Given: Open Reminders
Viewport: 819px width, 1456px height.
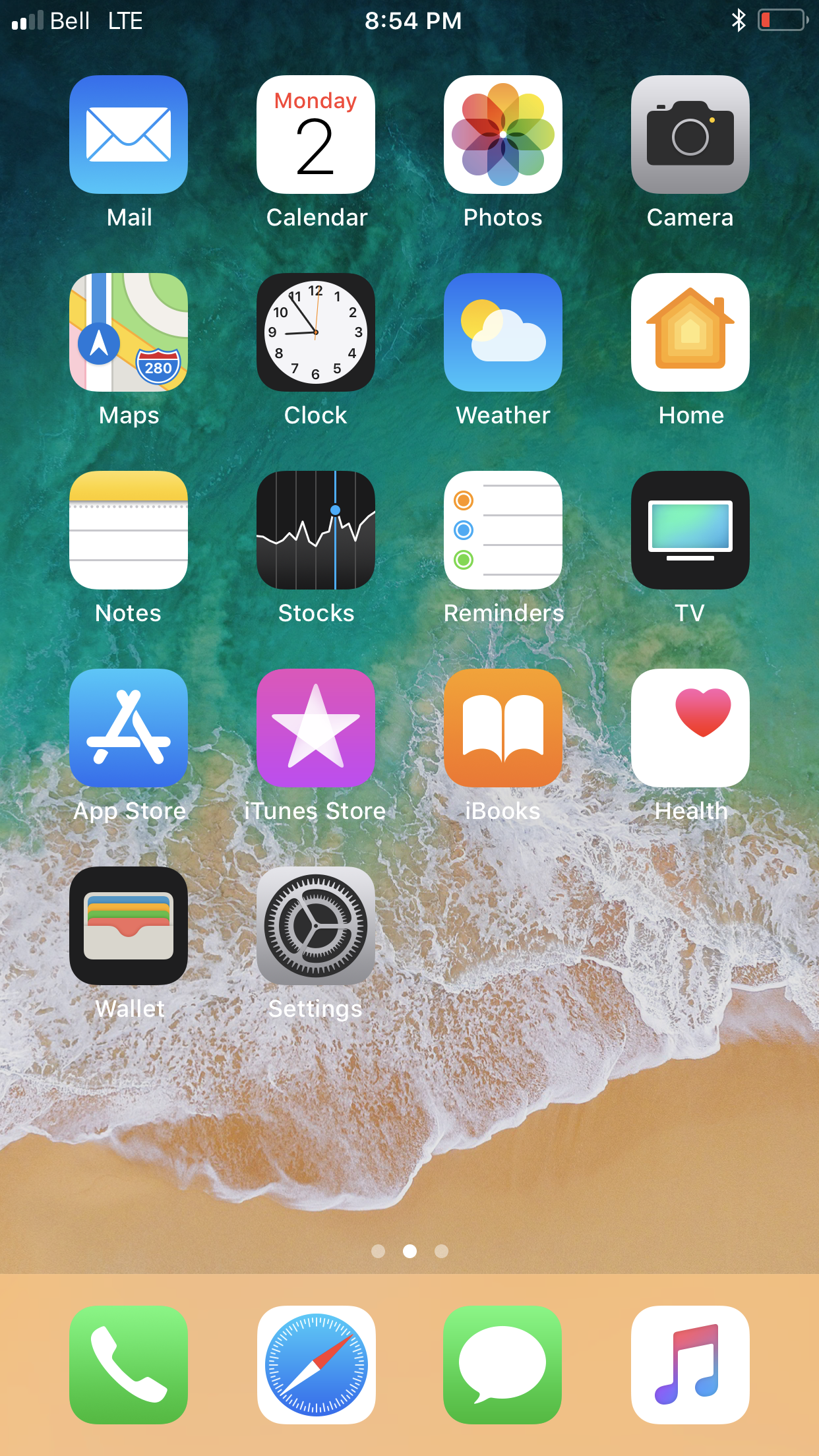Looking at the screenshot, I should tap(503, 530).
